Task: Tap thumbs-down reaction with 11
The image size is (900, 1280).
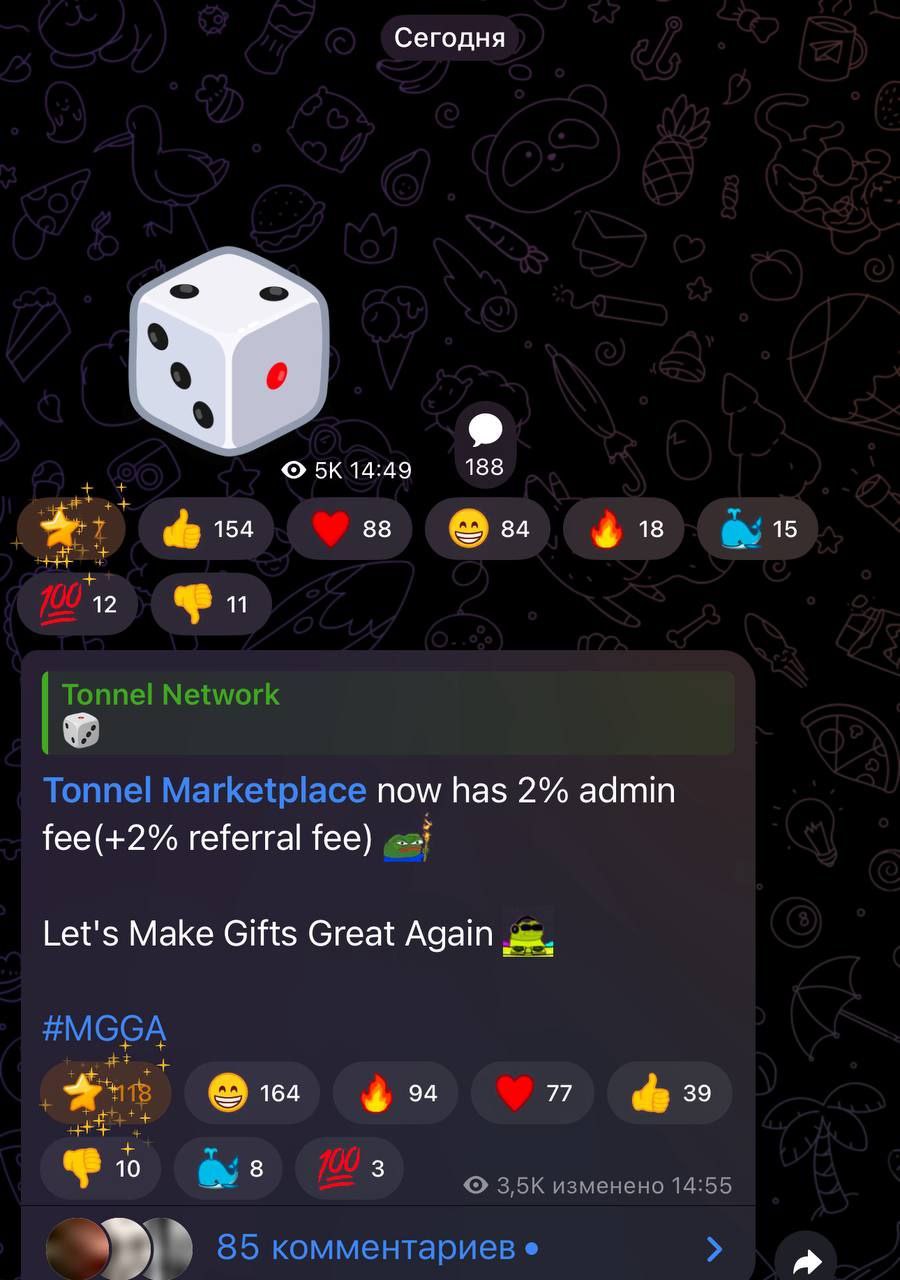Action: pos(211,604)
